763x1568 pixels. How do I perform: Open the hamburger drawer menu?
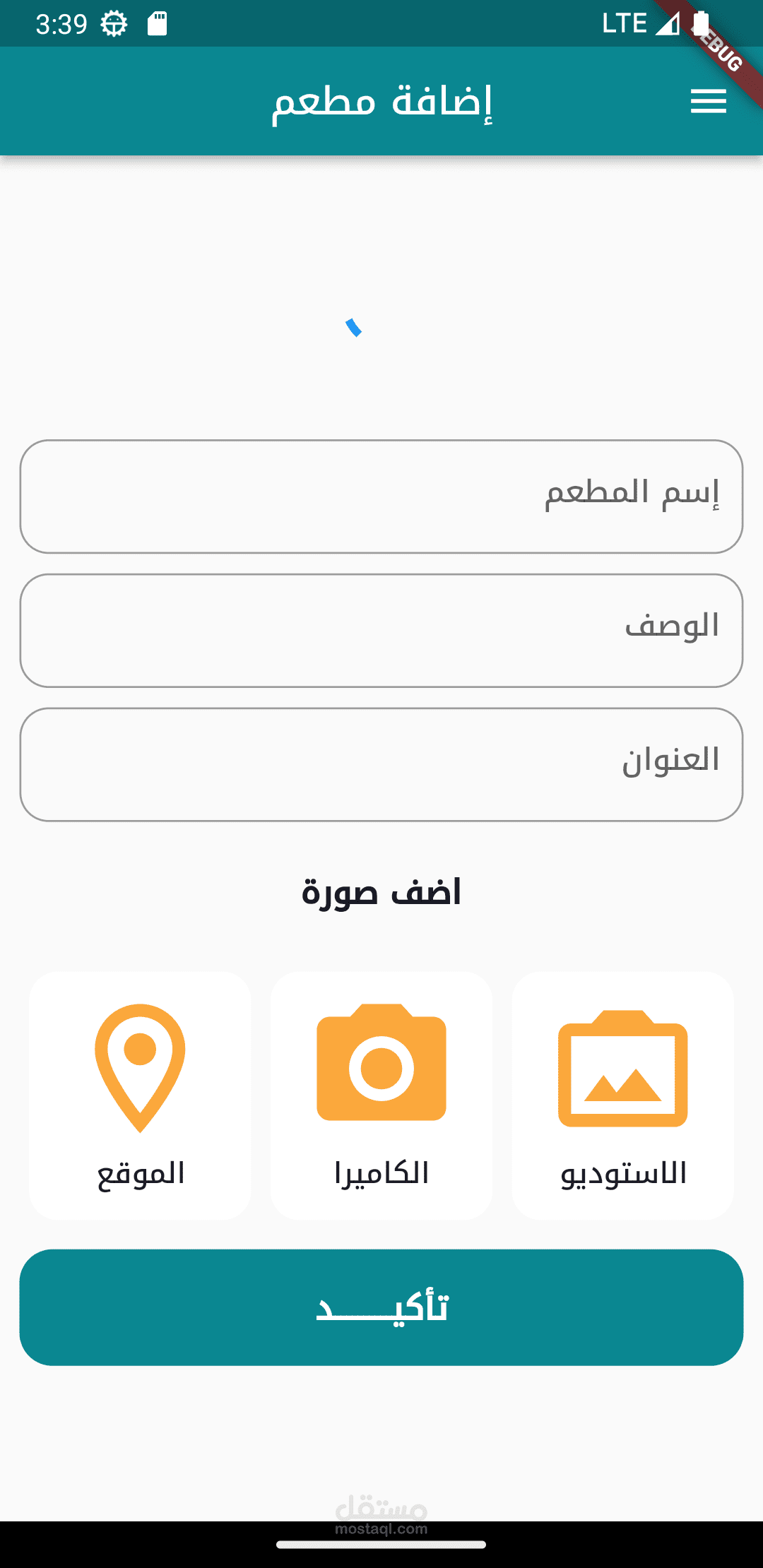point(708,102)
